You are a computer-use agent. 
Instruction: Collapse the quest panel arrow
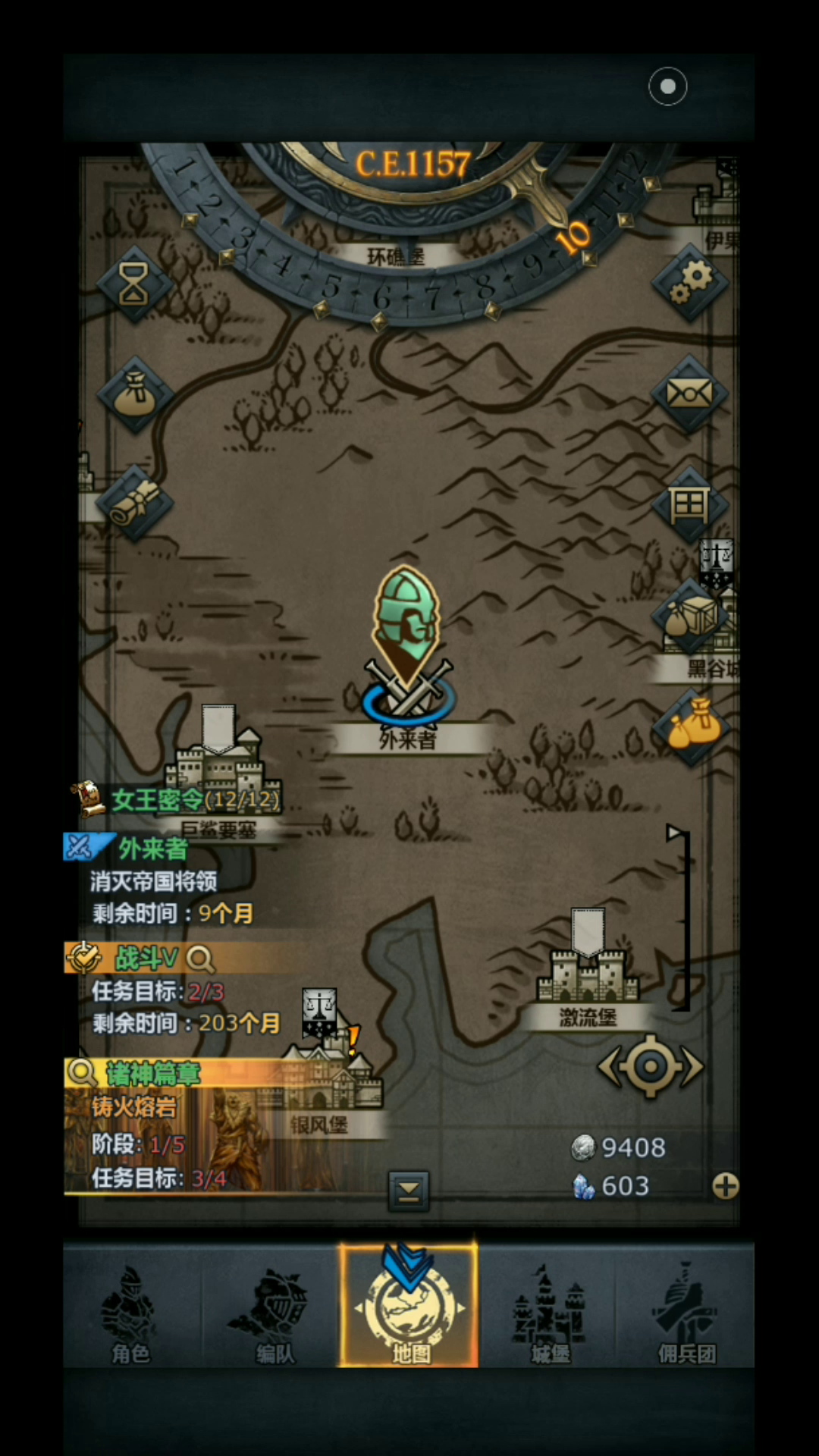click(x=408, y=1191)
